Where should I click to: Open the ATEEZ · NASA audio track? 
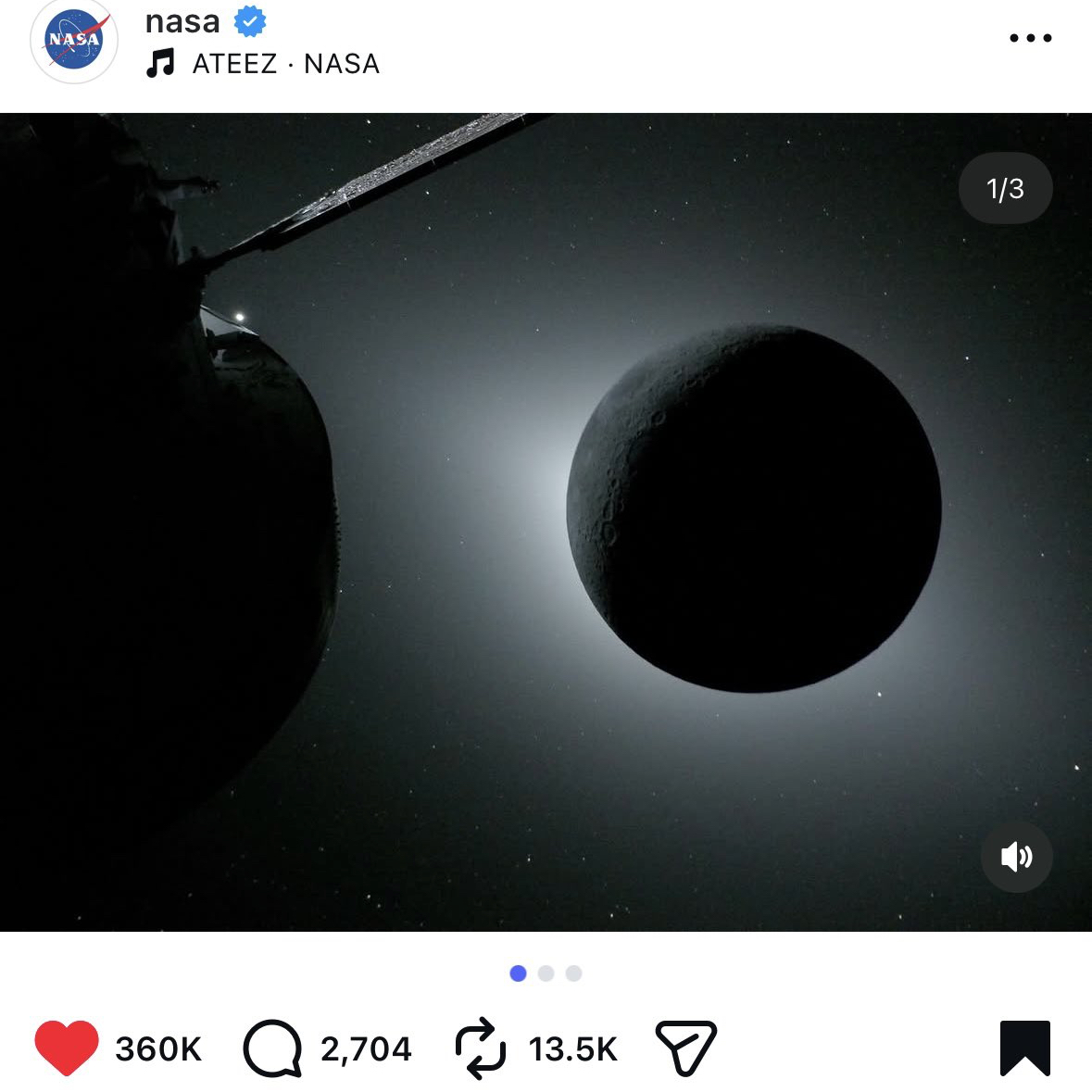pos(284,64)
